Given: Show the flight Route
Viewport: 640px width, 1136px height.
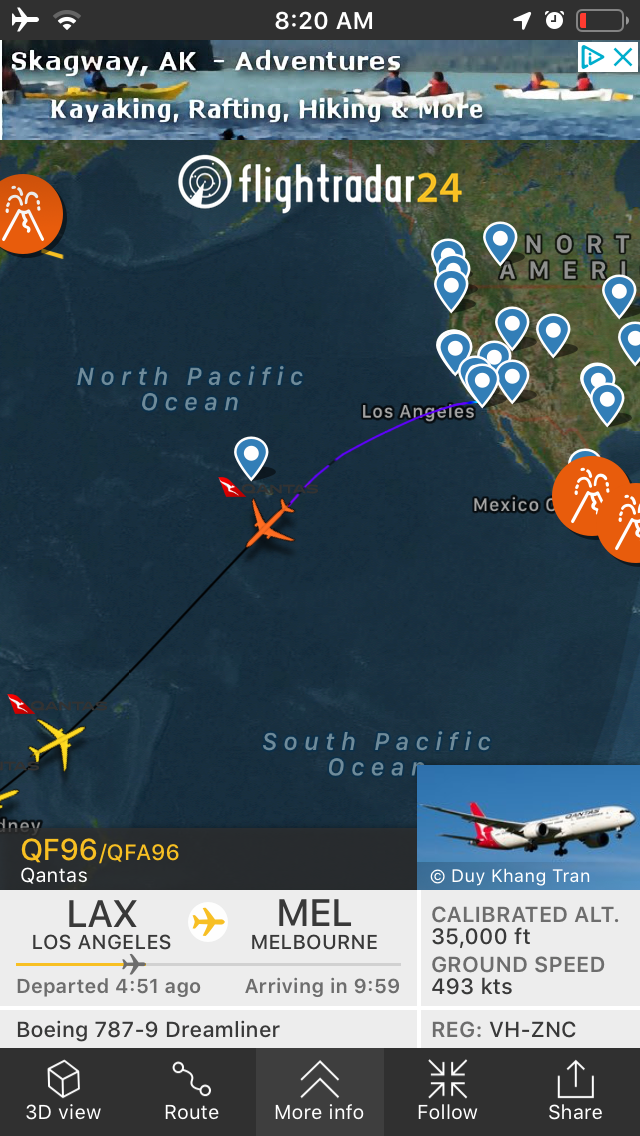Looking at the screenshot, I should click(x=191, y=1091).
